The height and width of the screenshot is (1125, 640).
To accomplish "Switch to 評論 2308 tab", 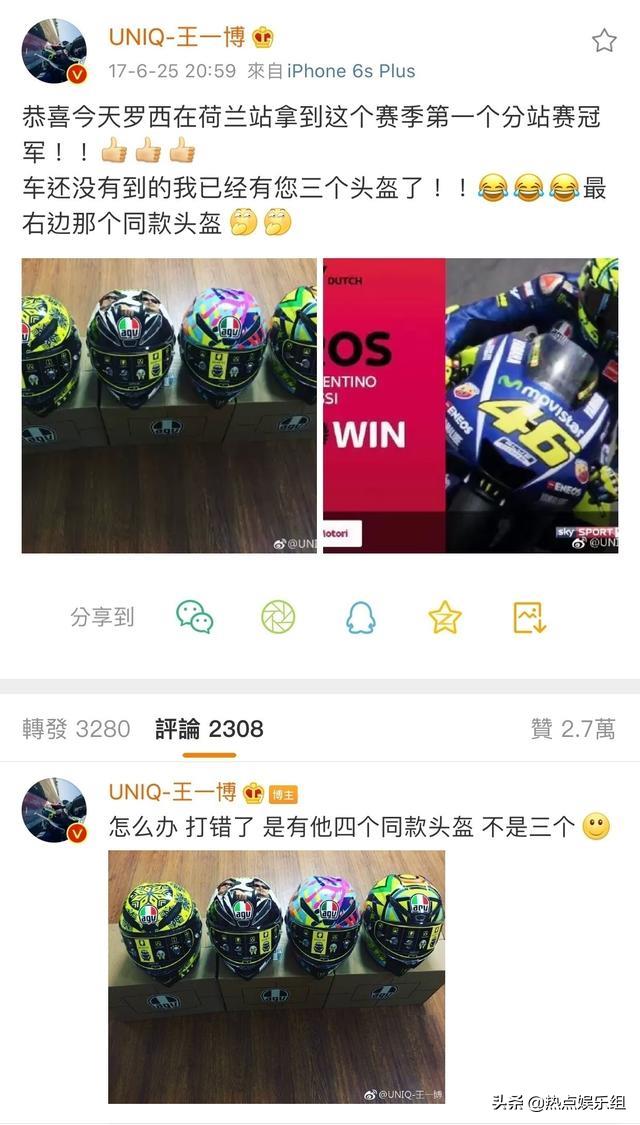I will [x=209, y=729].
